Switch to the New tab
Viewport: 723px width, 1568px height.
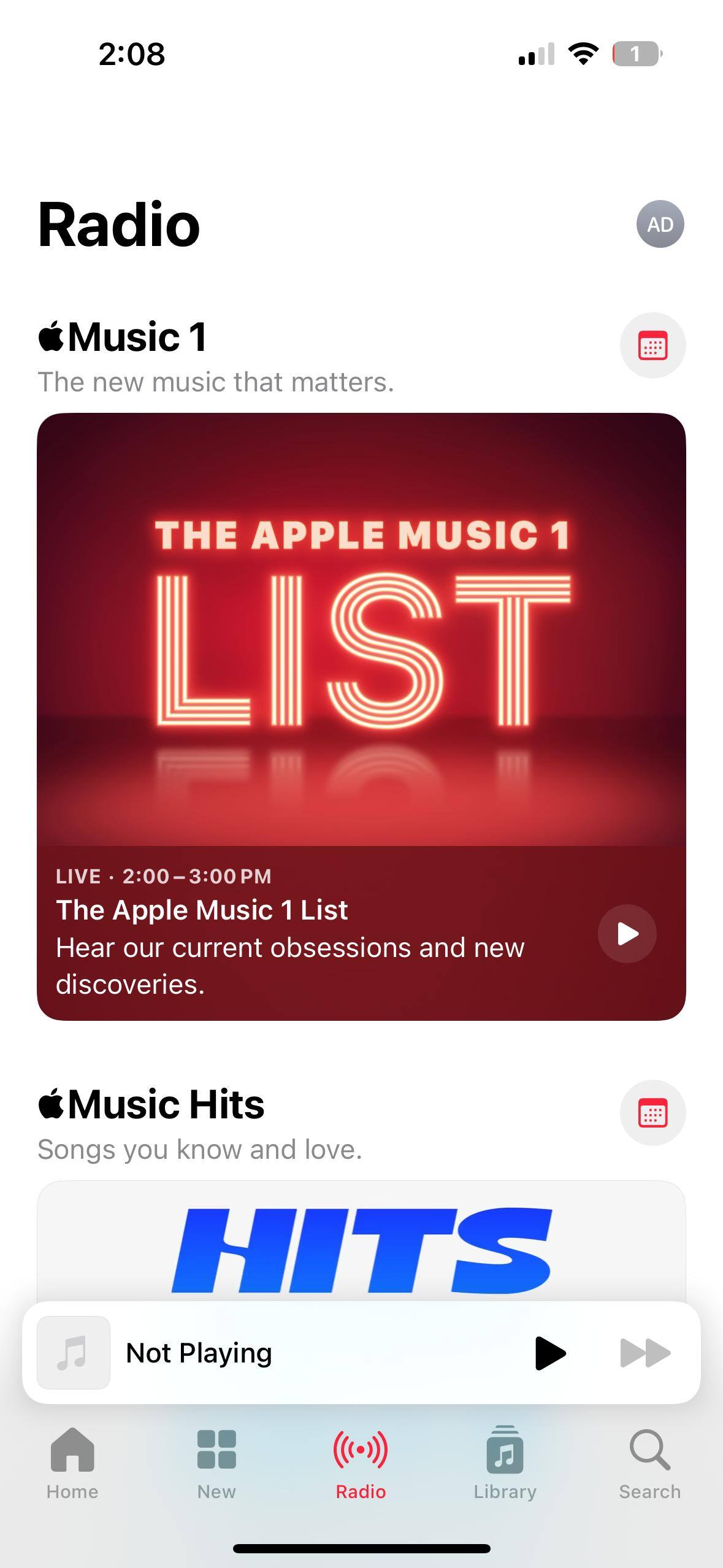pyautogui.click(x=216, y=1463)
